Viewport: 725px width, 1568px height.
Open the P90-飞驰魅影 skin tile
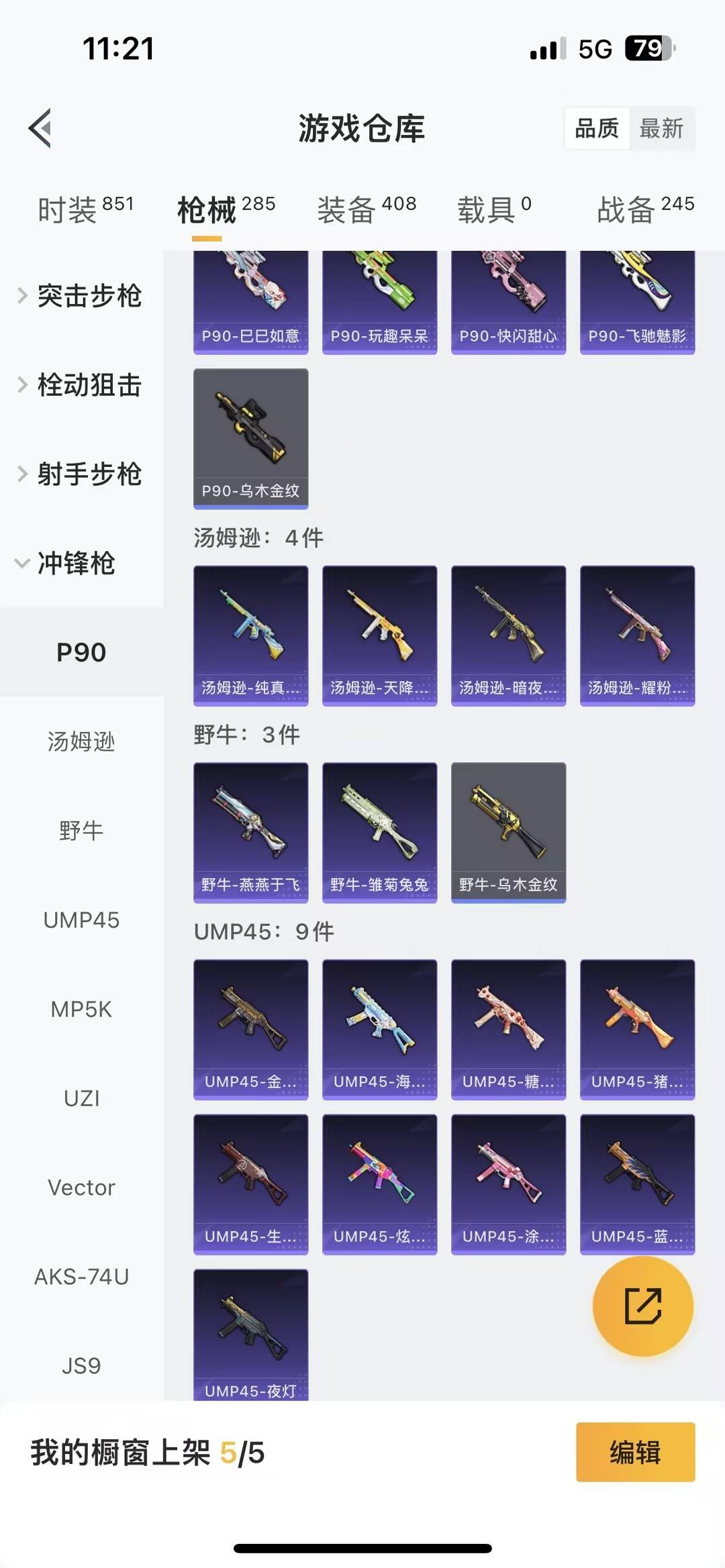click(637, 302)
